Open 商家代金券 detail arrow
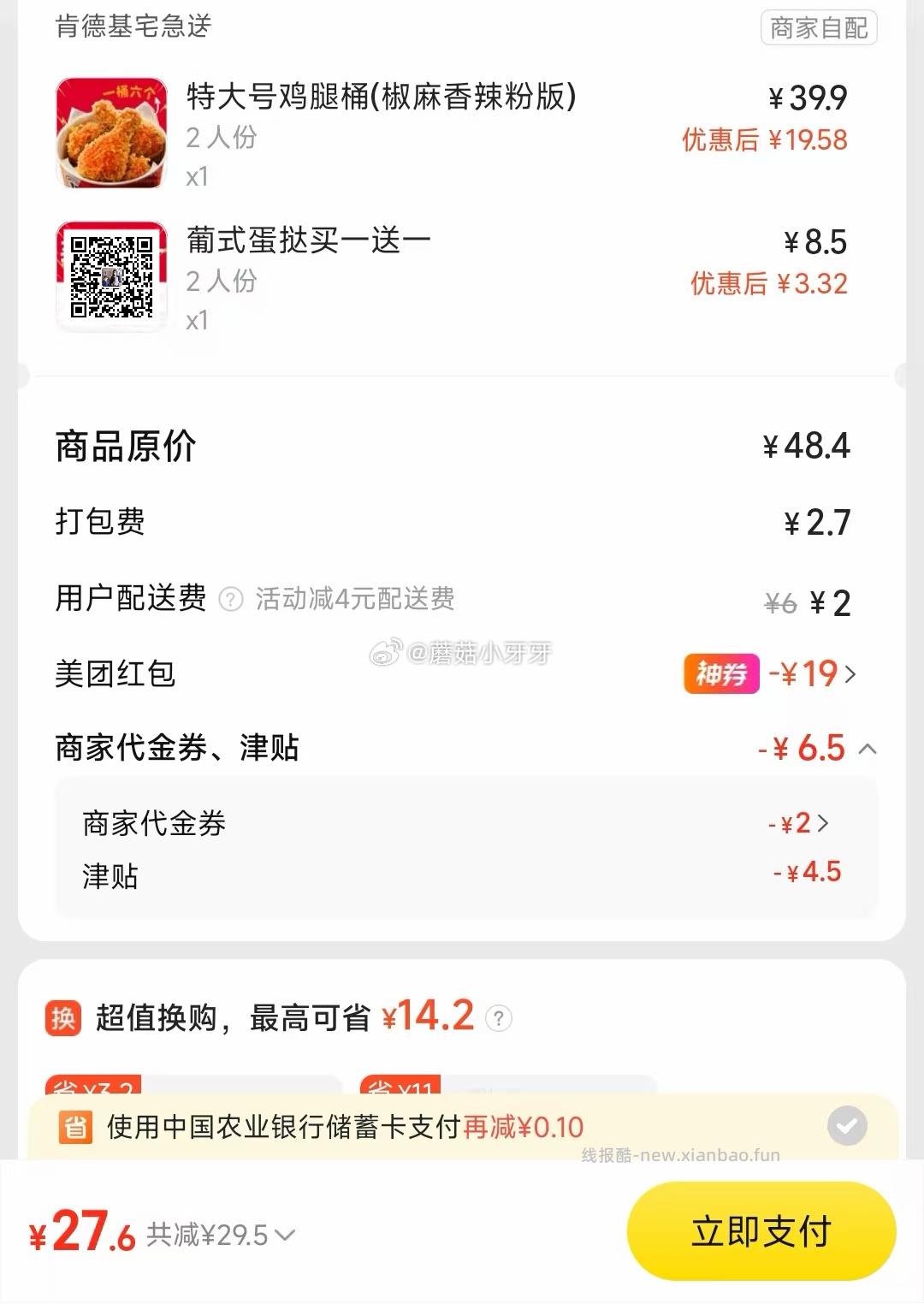The width and height of the screenshot is (924, 1304). pos(826,823)
